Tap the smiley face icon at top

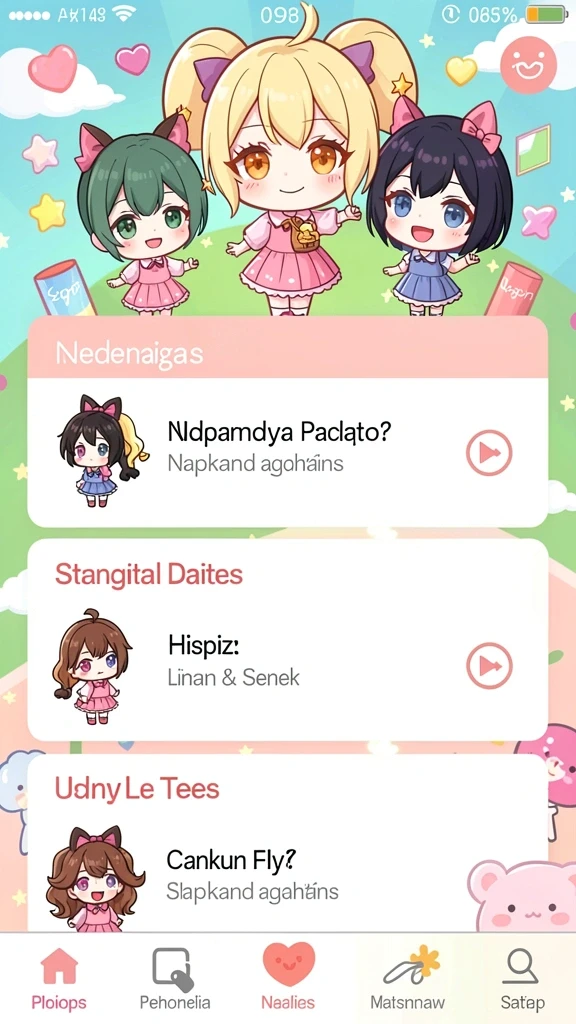[x=528, y=65]
